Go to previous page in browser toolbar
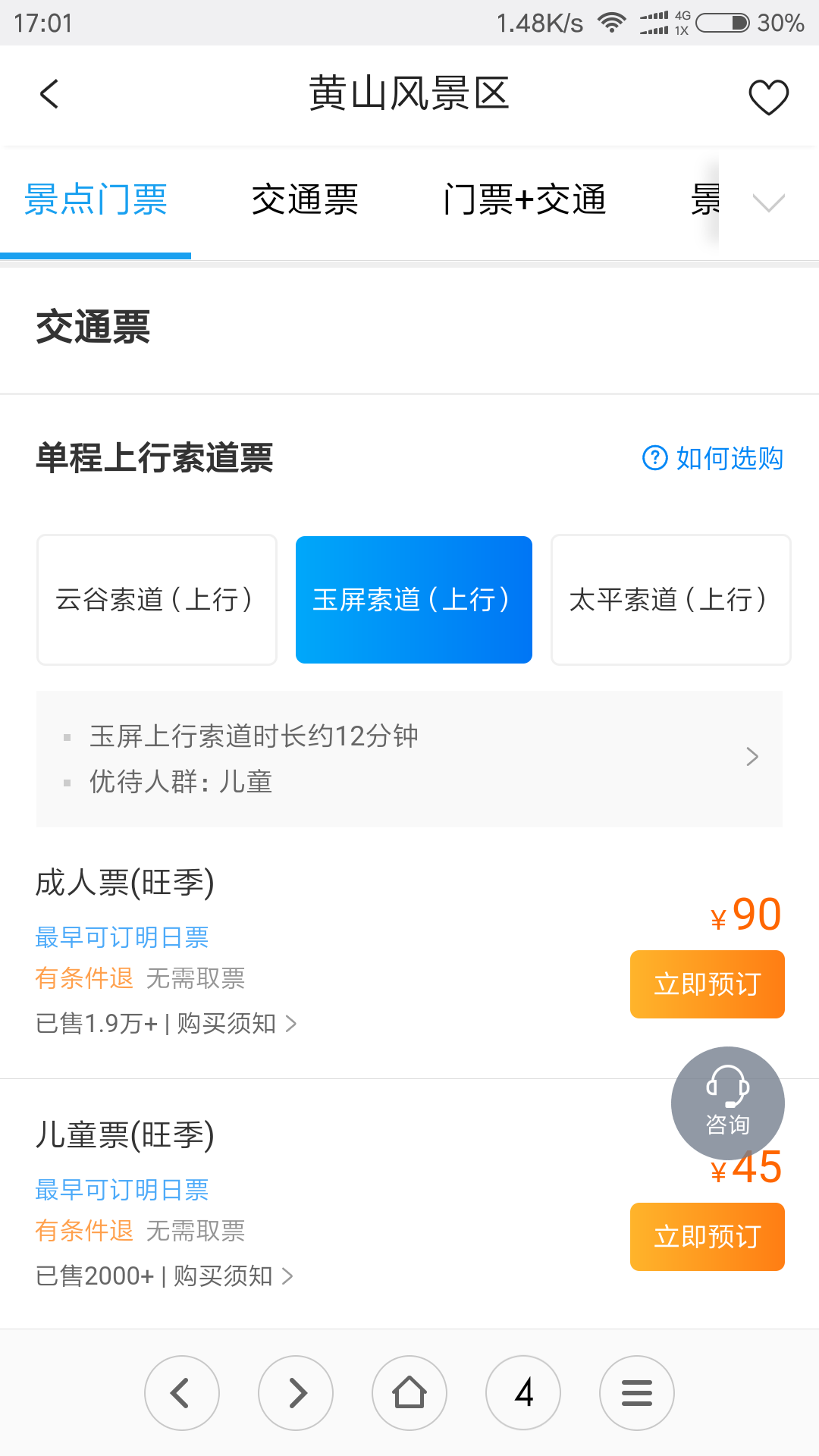 (182, 1393)
